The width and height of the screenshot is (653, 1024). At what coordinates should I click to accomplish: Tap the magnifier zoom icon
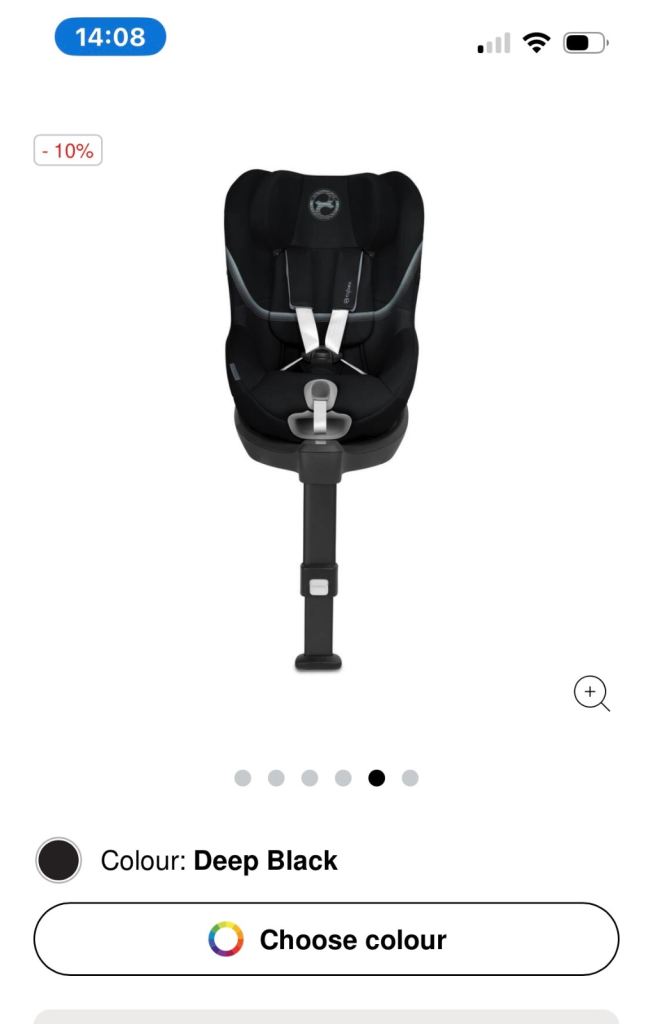(591, 693)
